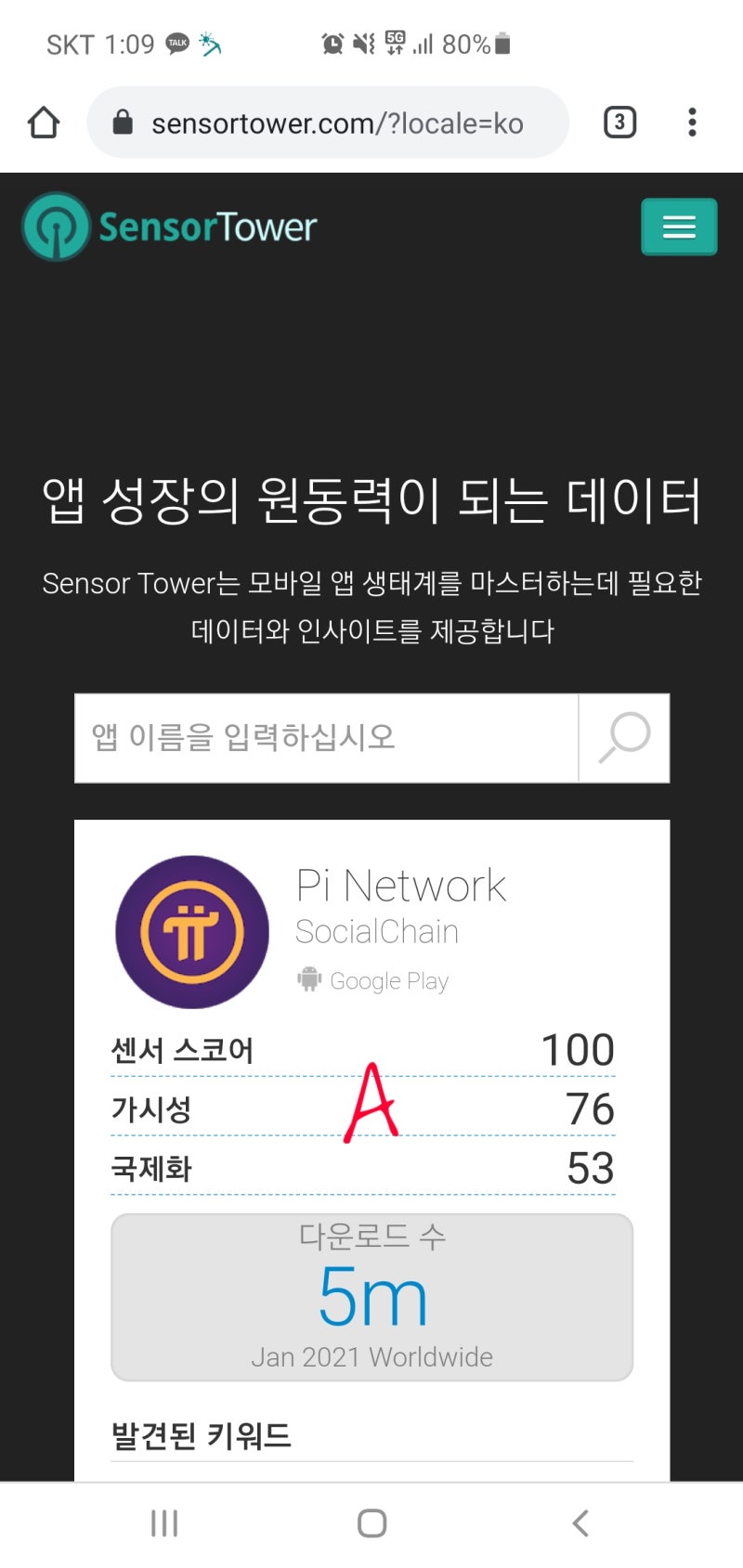
Task: Click the SensorTower logo icon
Action: [54, 226]
